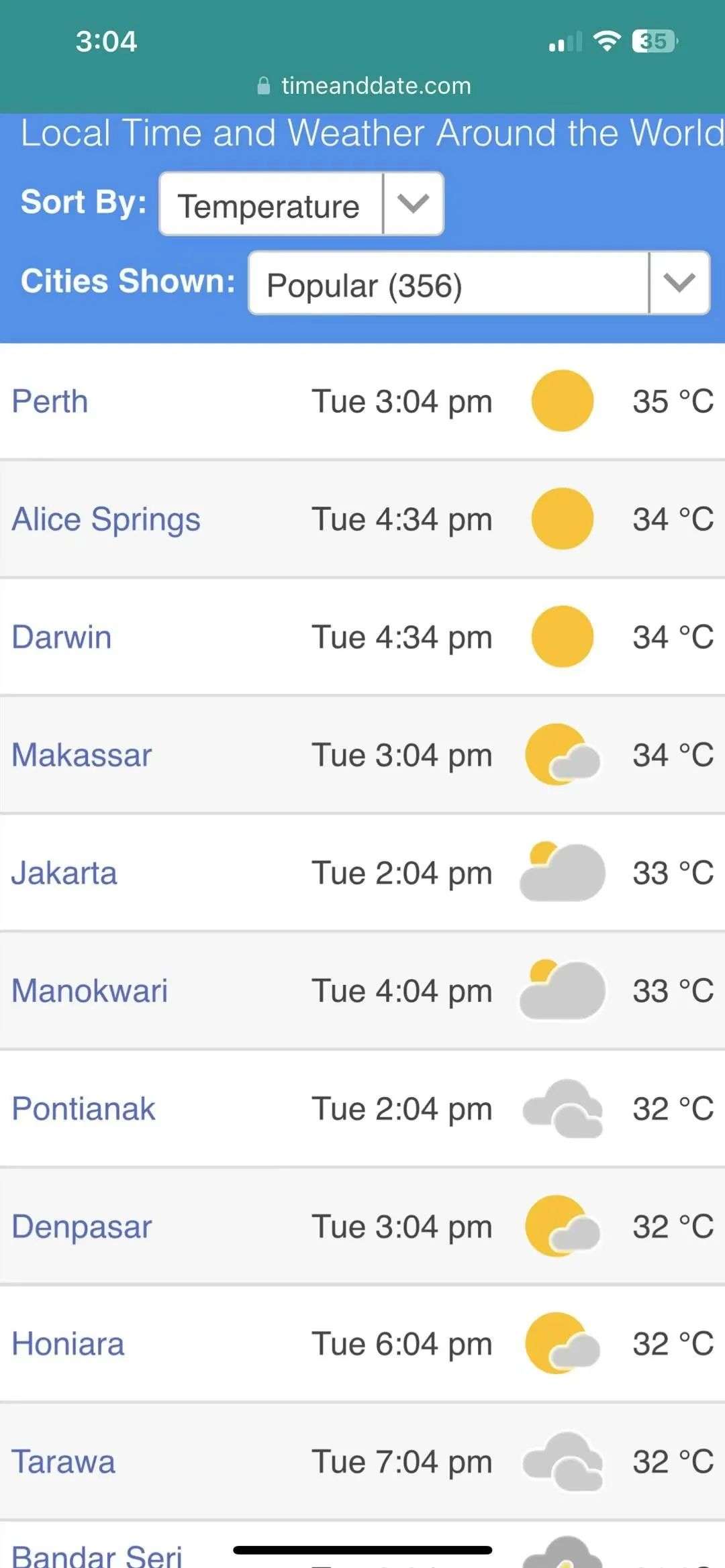Image resolution: width=725 pixels, height=1568 pixels.
Task: Tap the timeanddate.com address bar
Action: pos(363,86)
